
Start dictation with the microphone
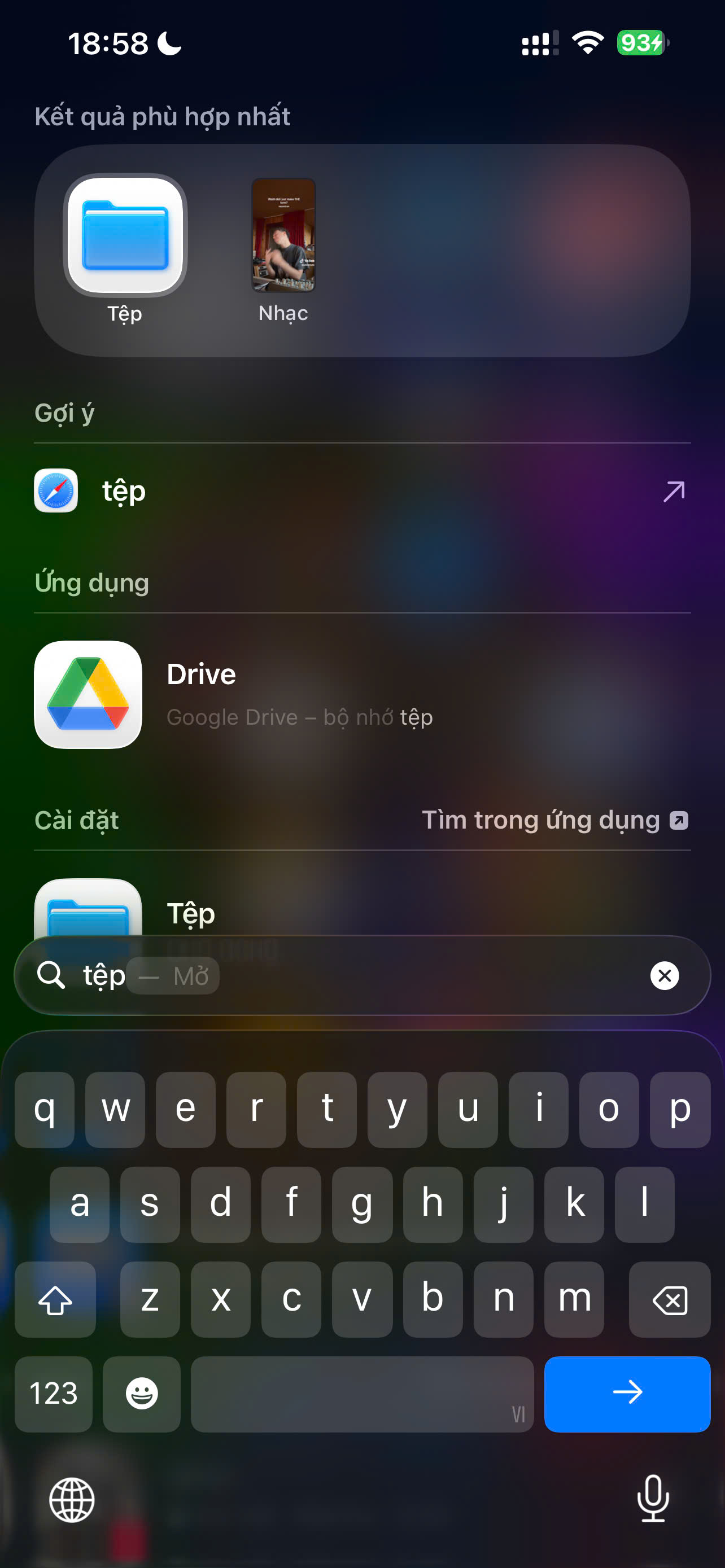click(x=653, y=1499)
